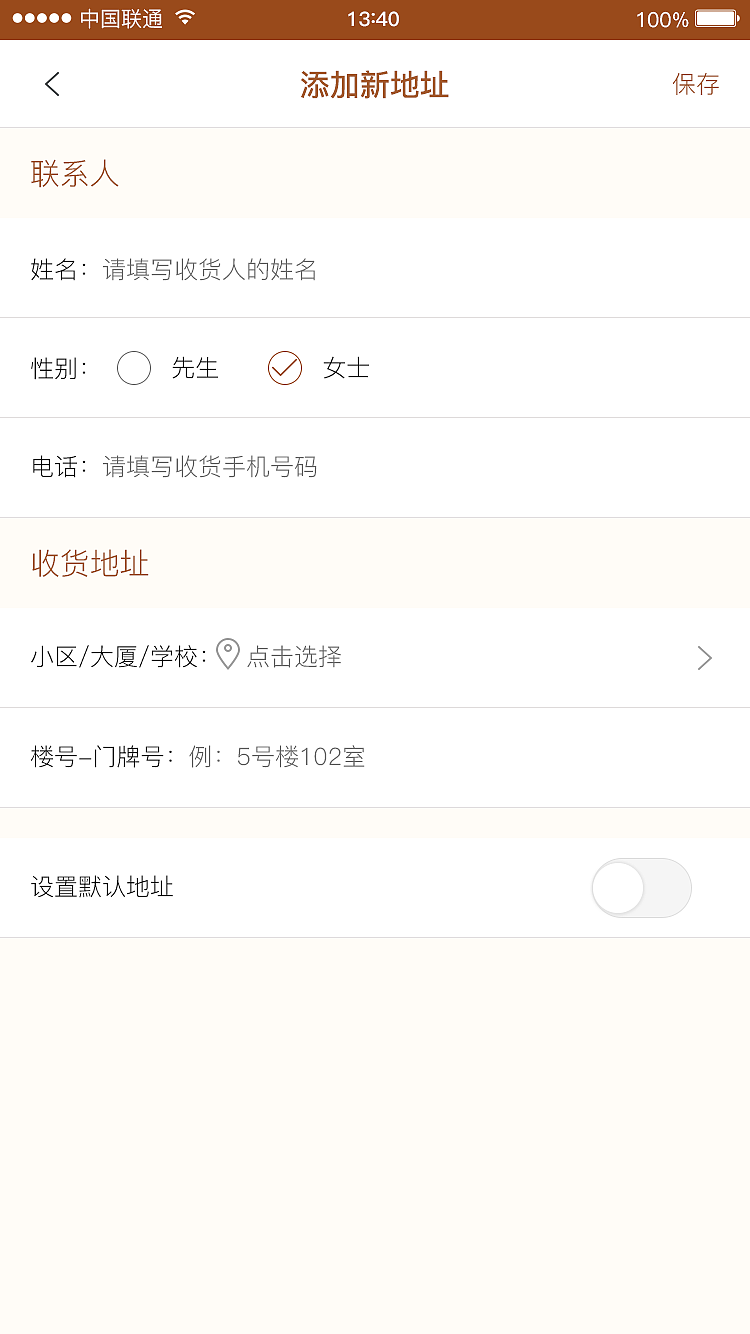
Task: Tap the signal strength dots icon
Action: (38, 17)
